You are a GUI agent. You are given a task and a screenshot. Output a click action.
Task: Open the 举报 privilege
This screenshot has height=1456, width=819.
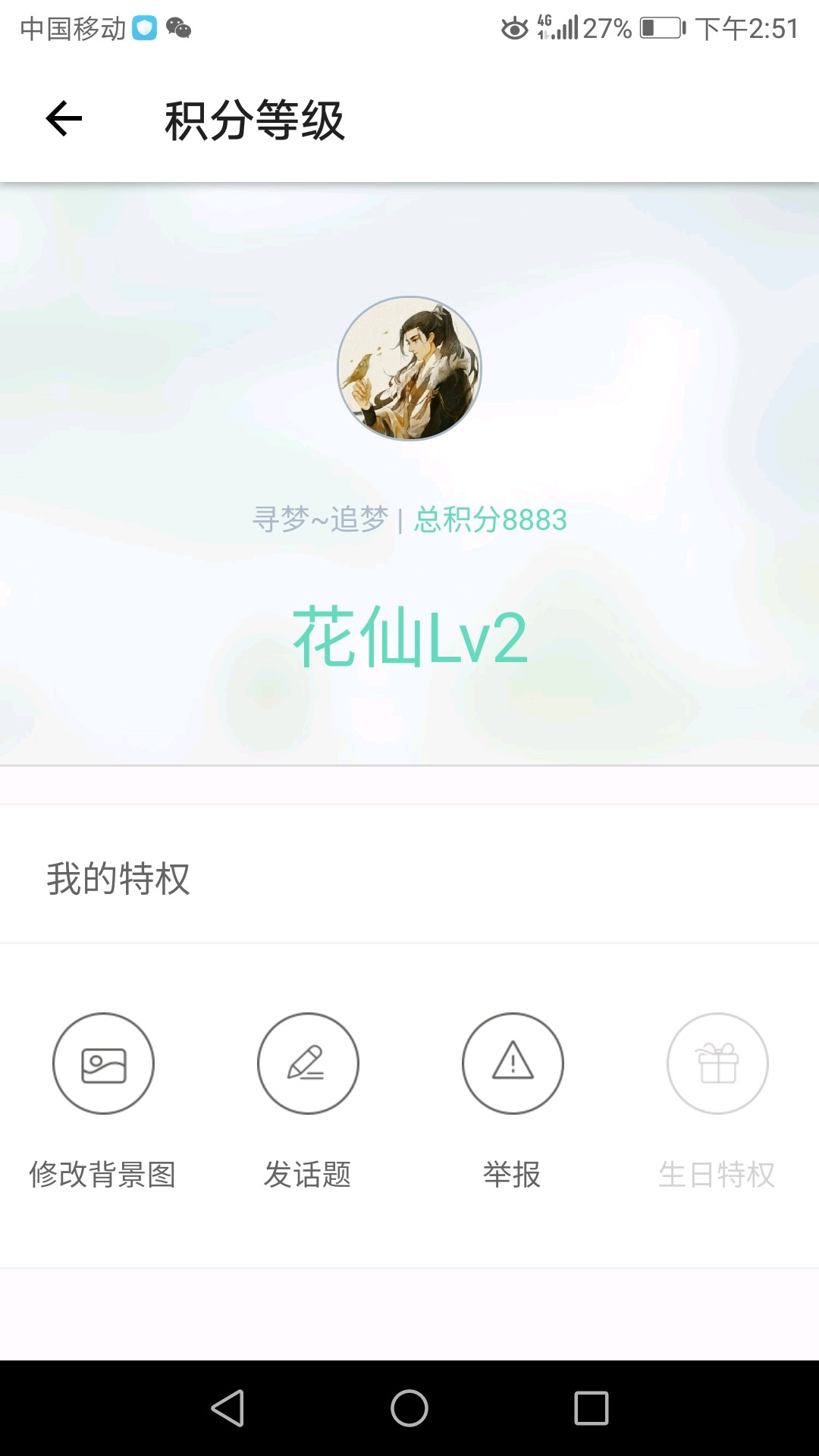513,1063
